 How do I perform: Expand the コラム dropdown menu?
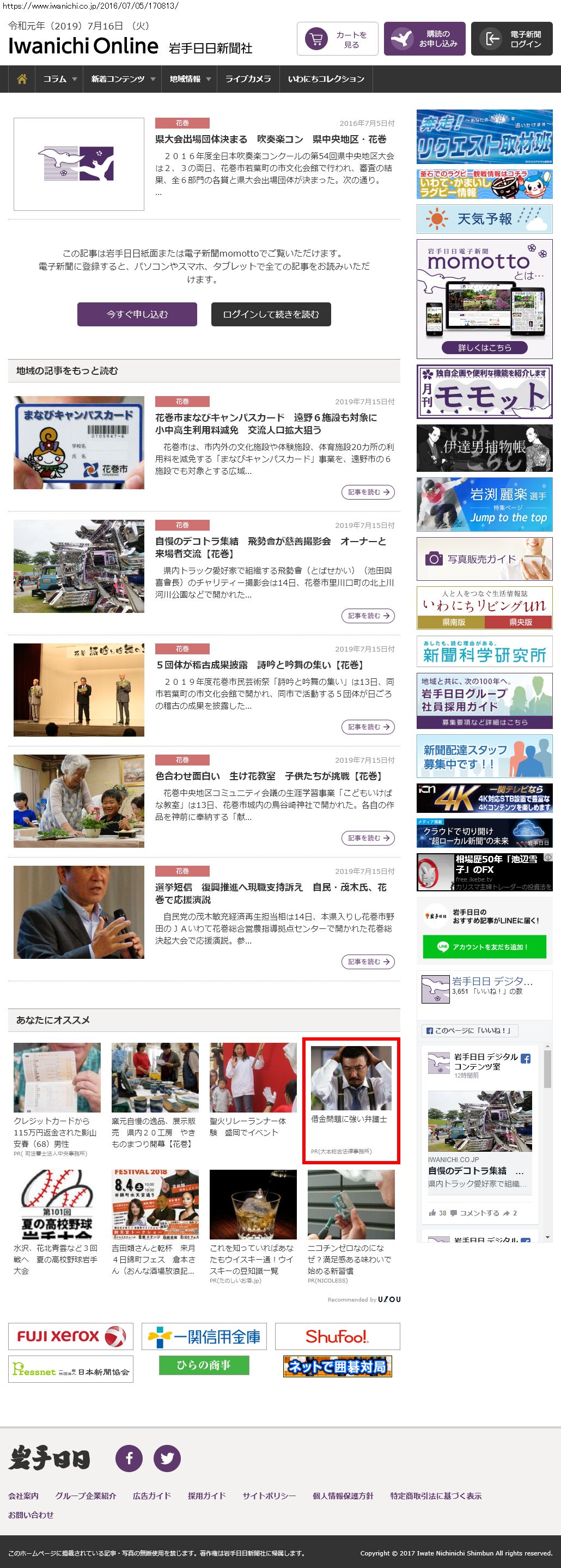59,79
